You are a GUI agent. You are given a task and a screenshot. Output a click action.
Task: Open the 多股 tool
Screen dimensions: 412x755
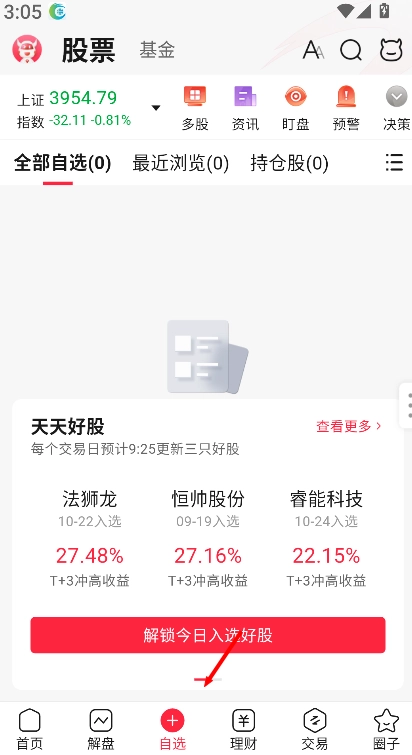tap(195, 108)
